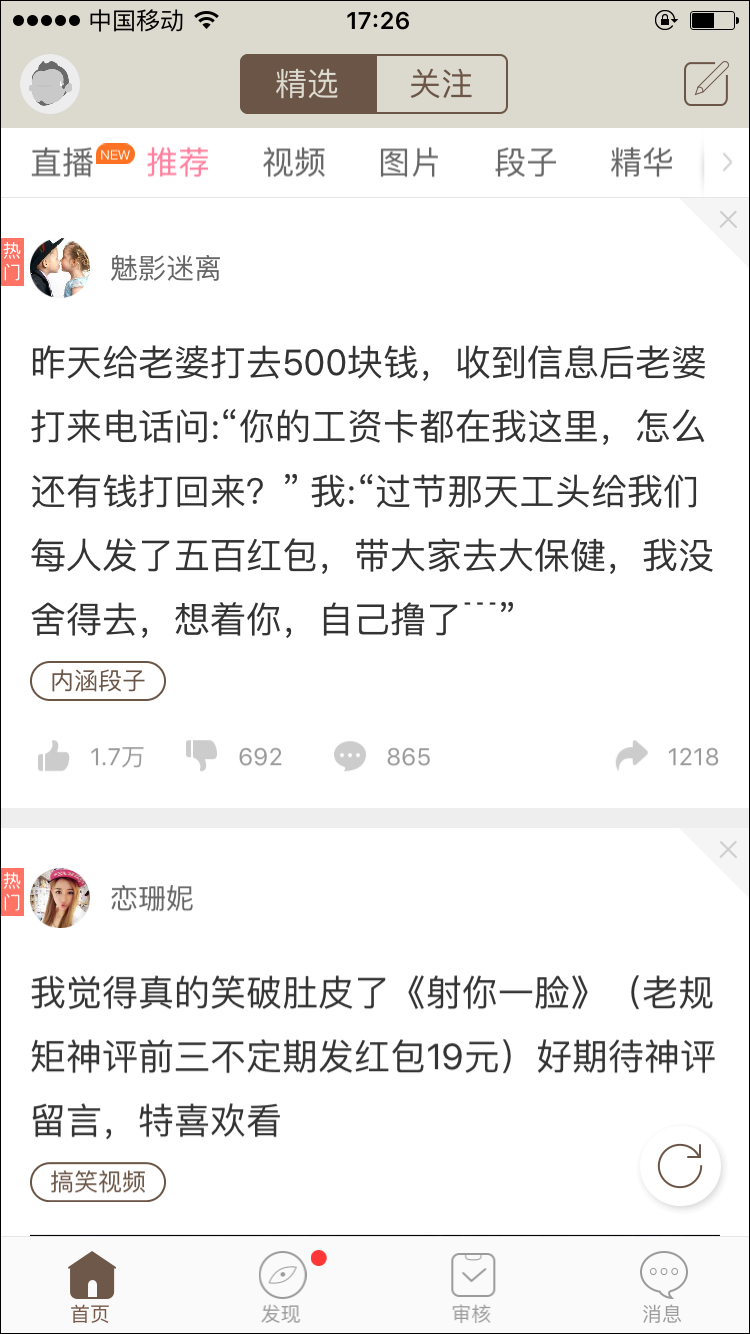
Task: Dismiss 魅影迷离's post
Action: [727, 219]
